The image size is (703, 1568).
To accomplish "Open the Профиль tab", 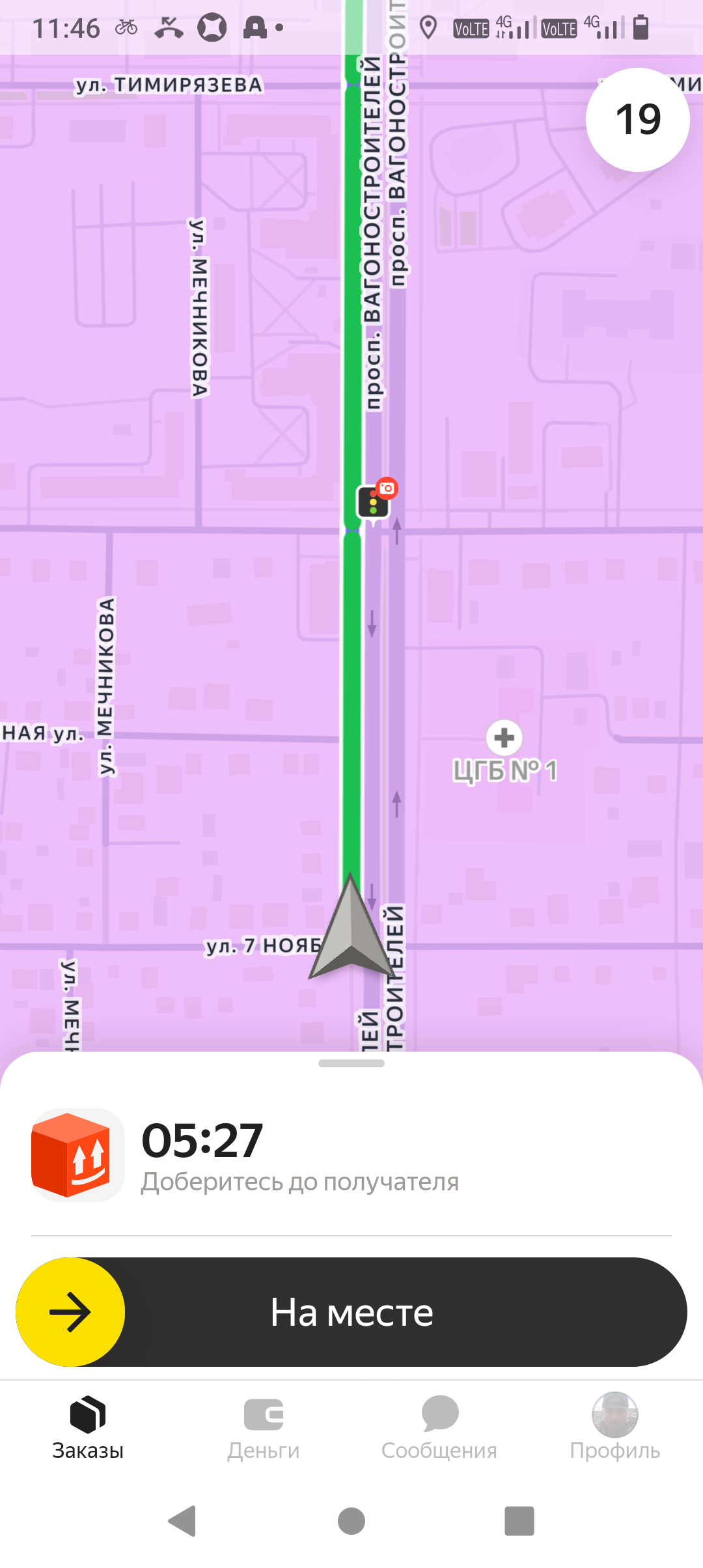I will (614, 1427).
